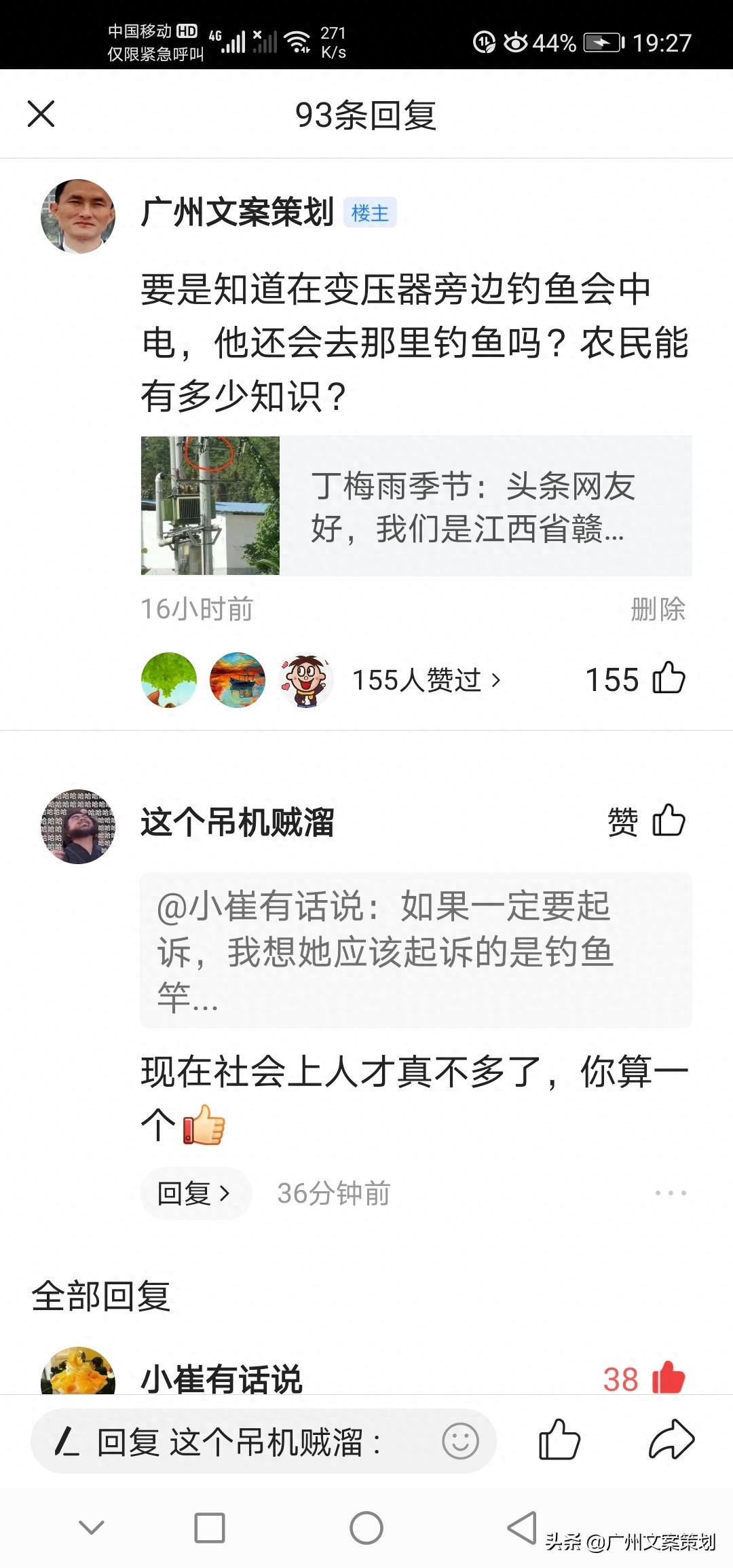733x1568 pixels.
Task: Close the 93条回复 panel
Action: 41,114
